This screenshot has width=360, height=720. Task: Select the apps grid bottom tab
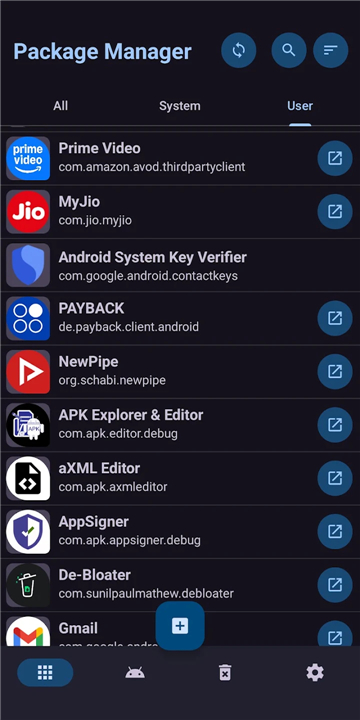point(45,672)
